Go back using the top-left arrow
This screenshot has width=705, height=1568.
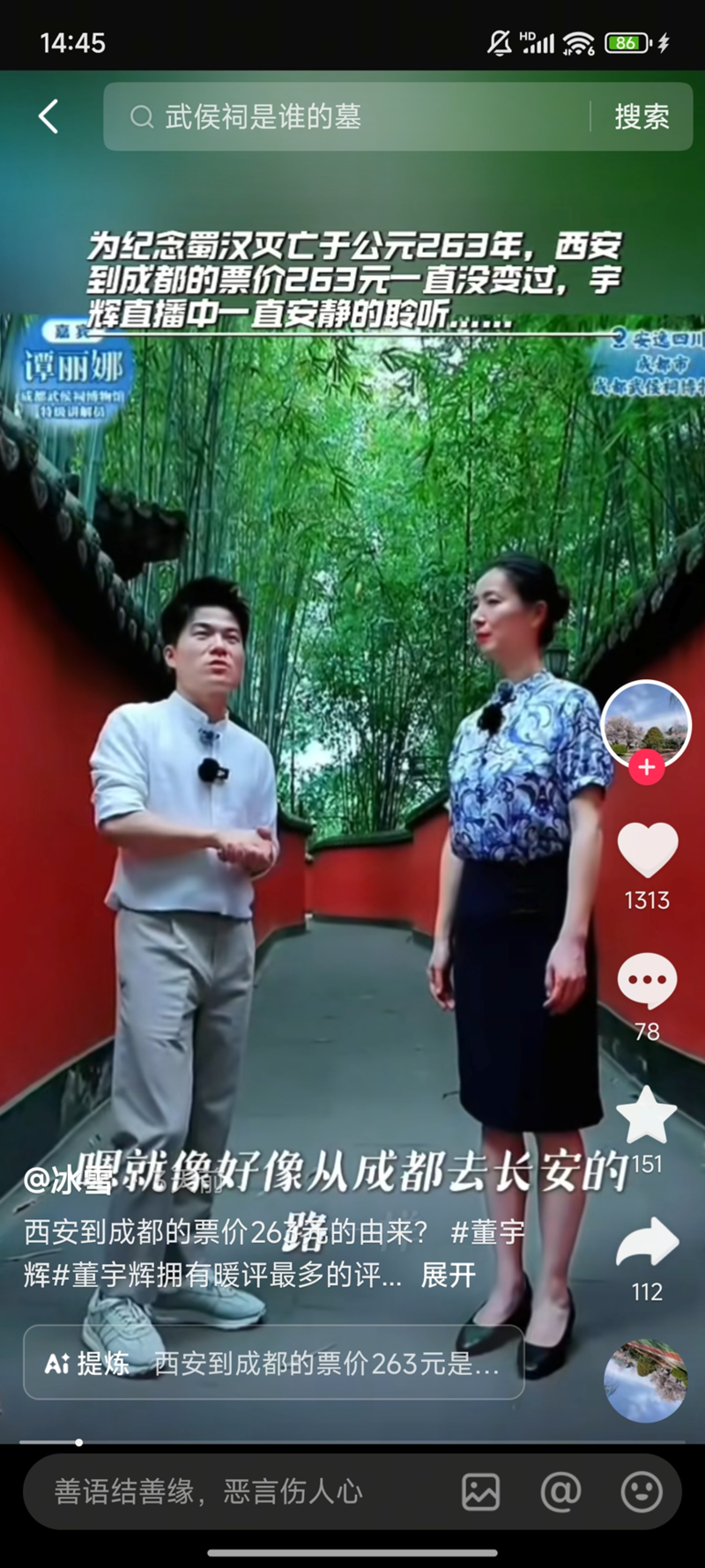click(48, 116)
